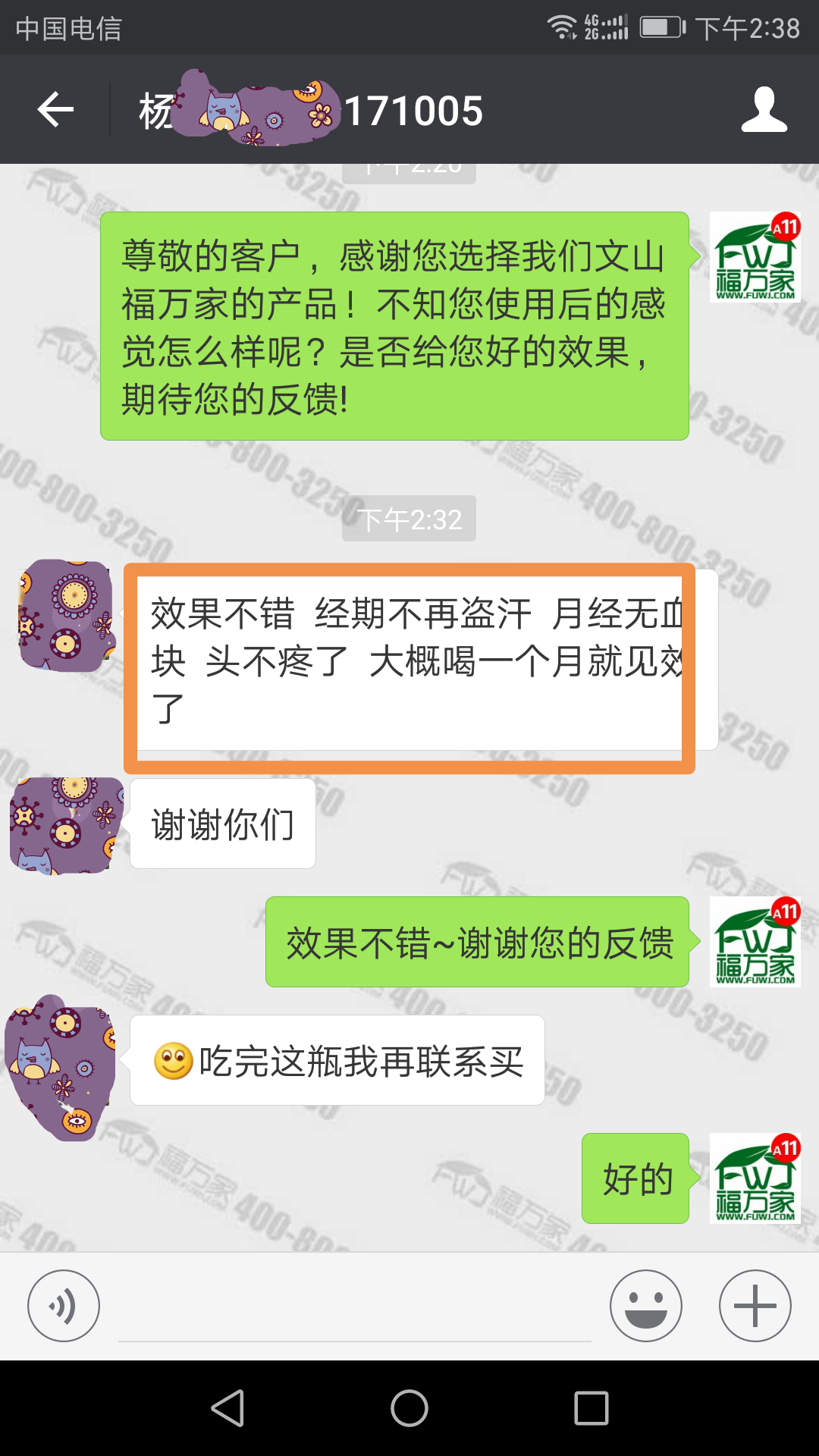Open the plus attachments menu
The image size is (819, 1456).
click(x=755, y=1305)
